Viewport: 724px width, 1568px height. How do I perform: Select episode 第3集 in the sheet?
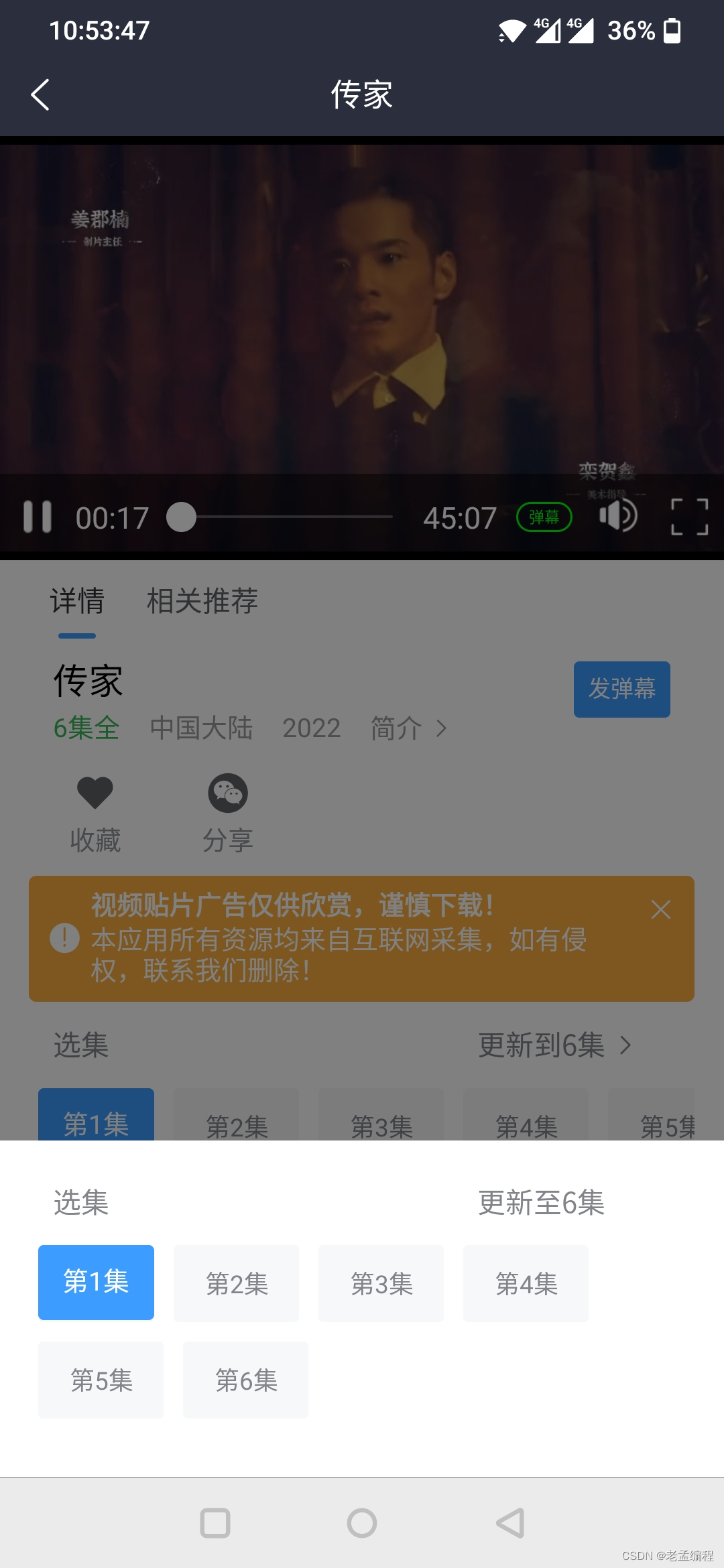[381, 1283]
